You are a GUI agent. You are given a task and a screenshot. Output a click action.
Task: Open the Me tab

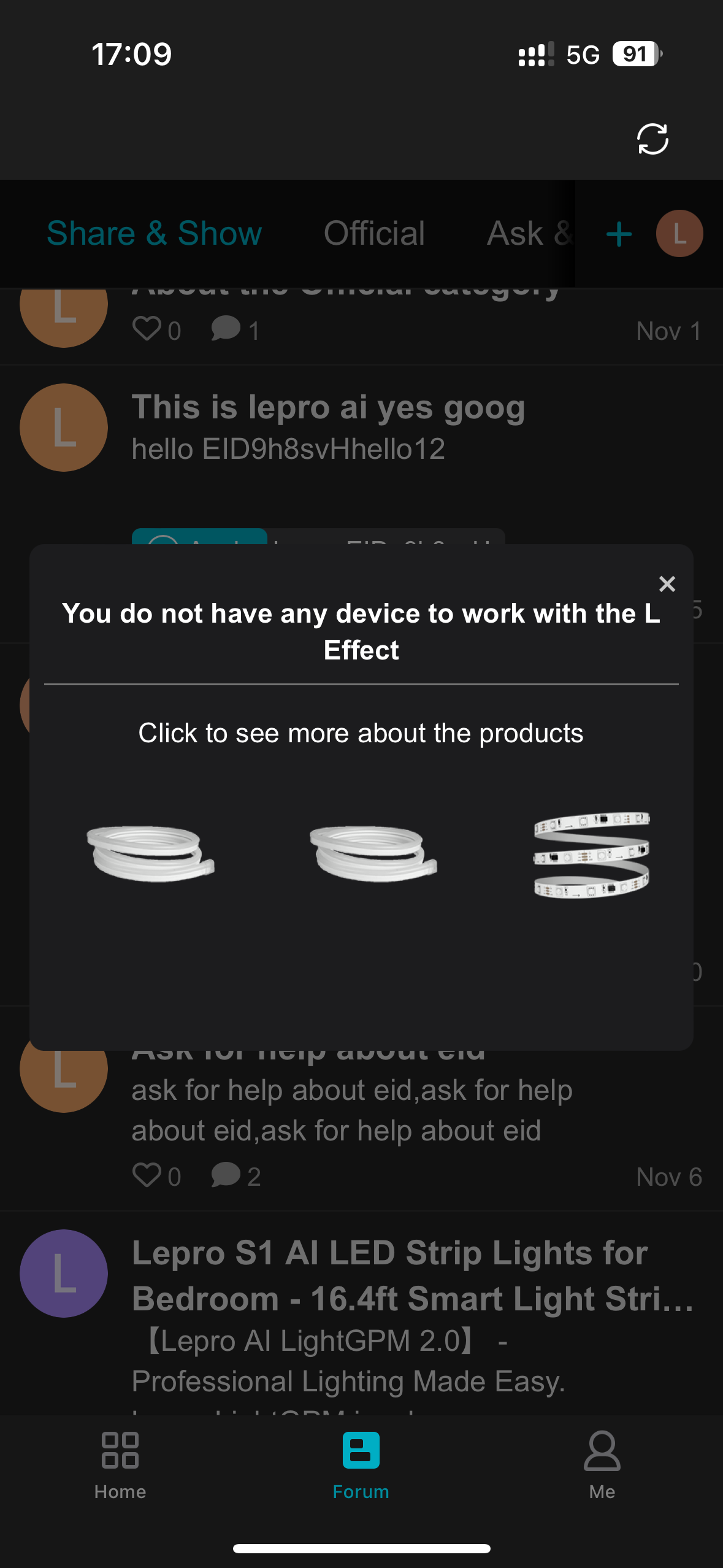point(602,1464)
